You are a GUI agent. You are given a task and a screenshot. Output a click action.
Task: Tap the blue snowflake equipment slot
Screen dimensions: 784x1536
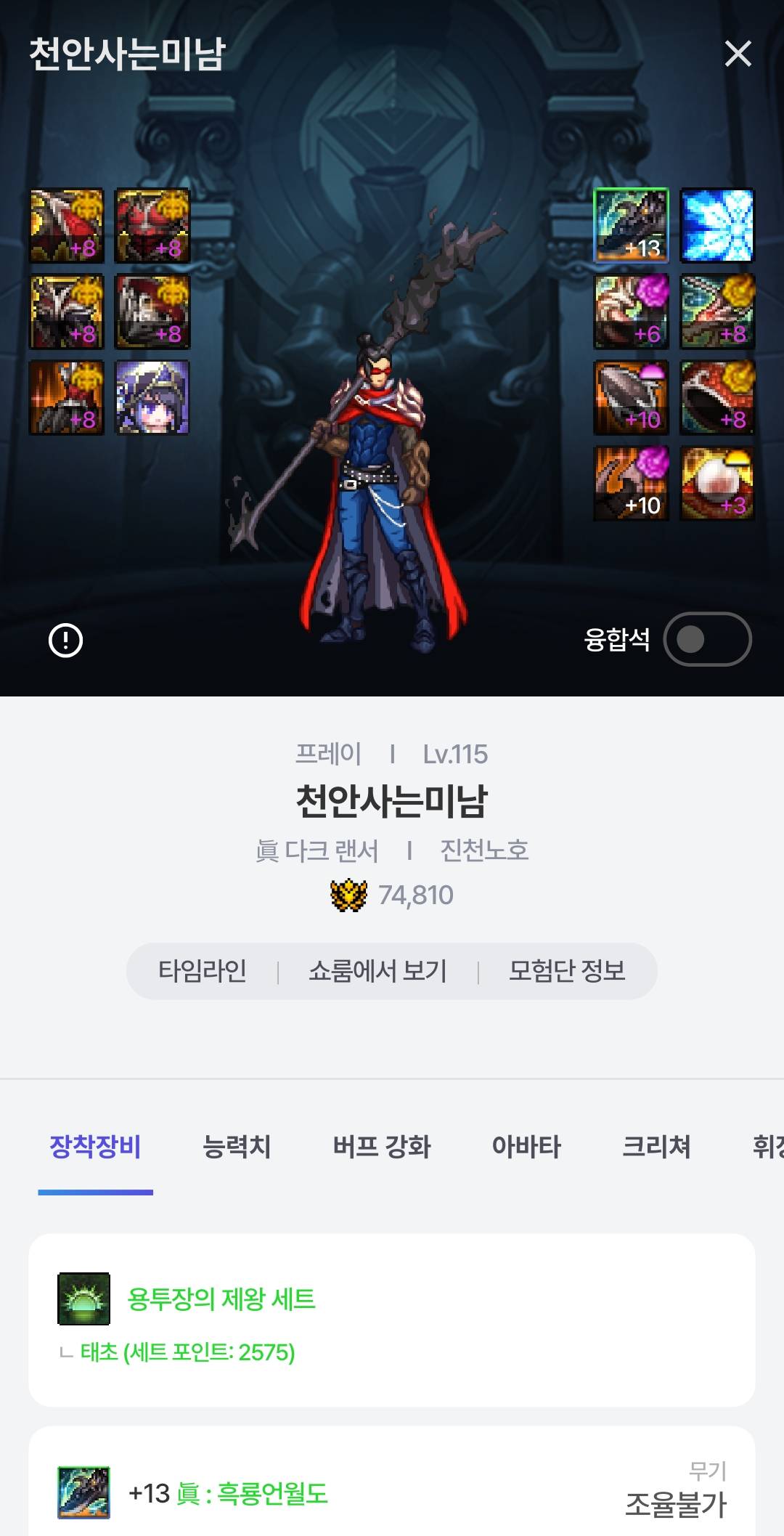717,225
